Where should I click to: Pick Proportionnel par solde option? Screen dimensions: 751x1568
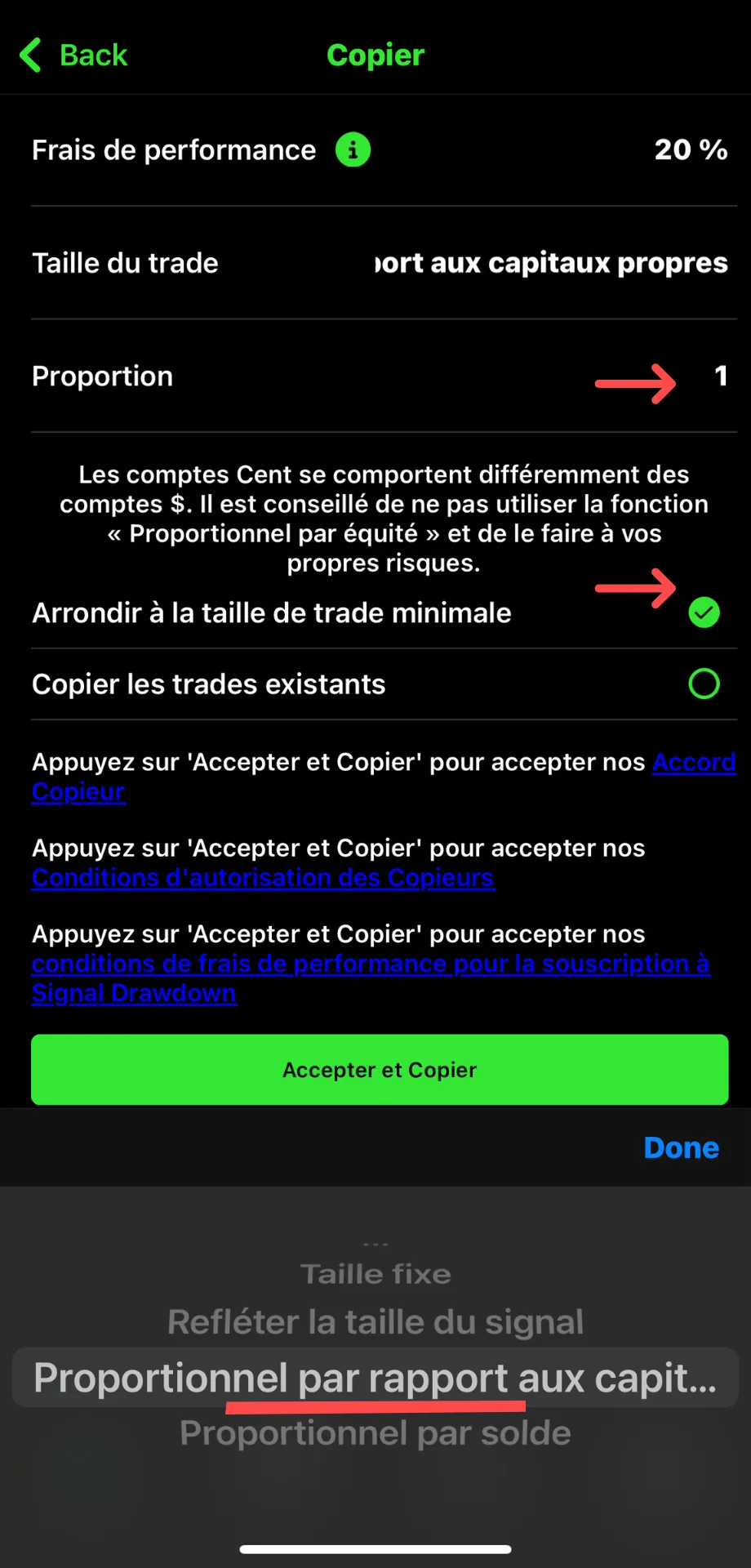point(375,1433)
